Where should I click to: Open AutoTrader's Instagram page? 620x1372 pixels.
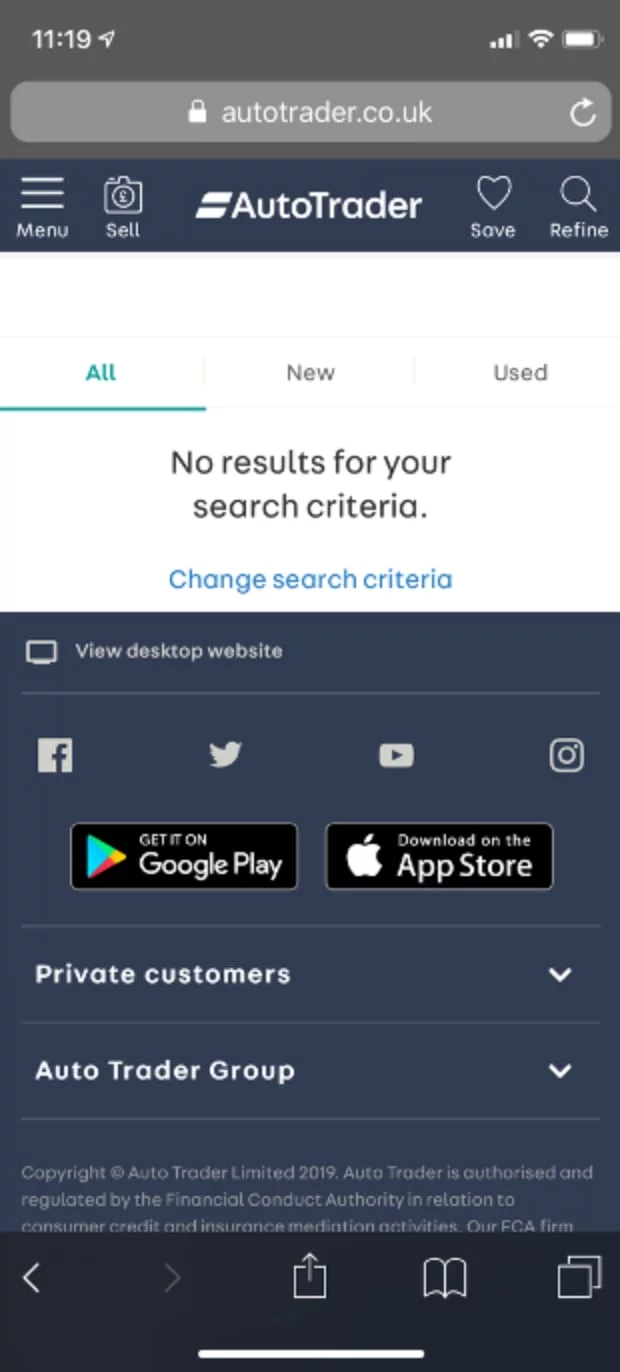coord(567,754)
